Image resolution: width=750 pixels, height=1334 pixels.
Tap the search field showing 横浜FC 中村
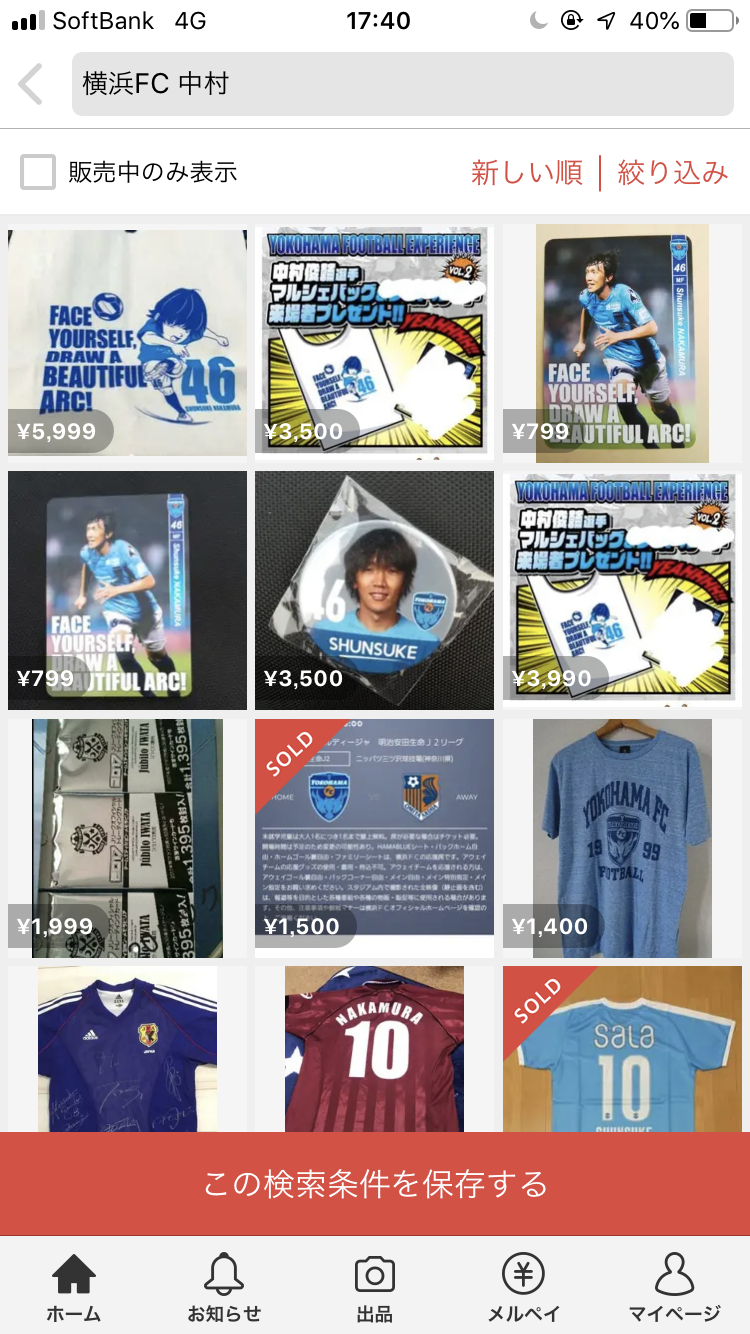point(402,84)
